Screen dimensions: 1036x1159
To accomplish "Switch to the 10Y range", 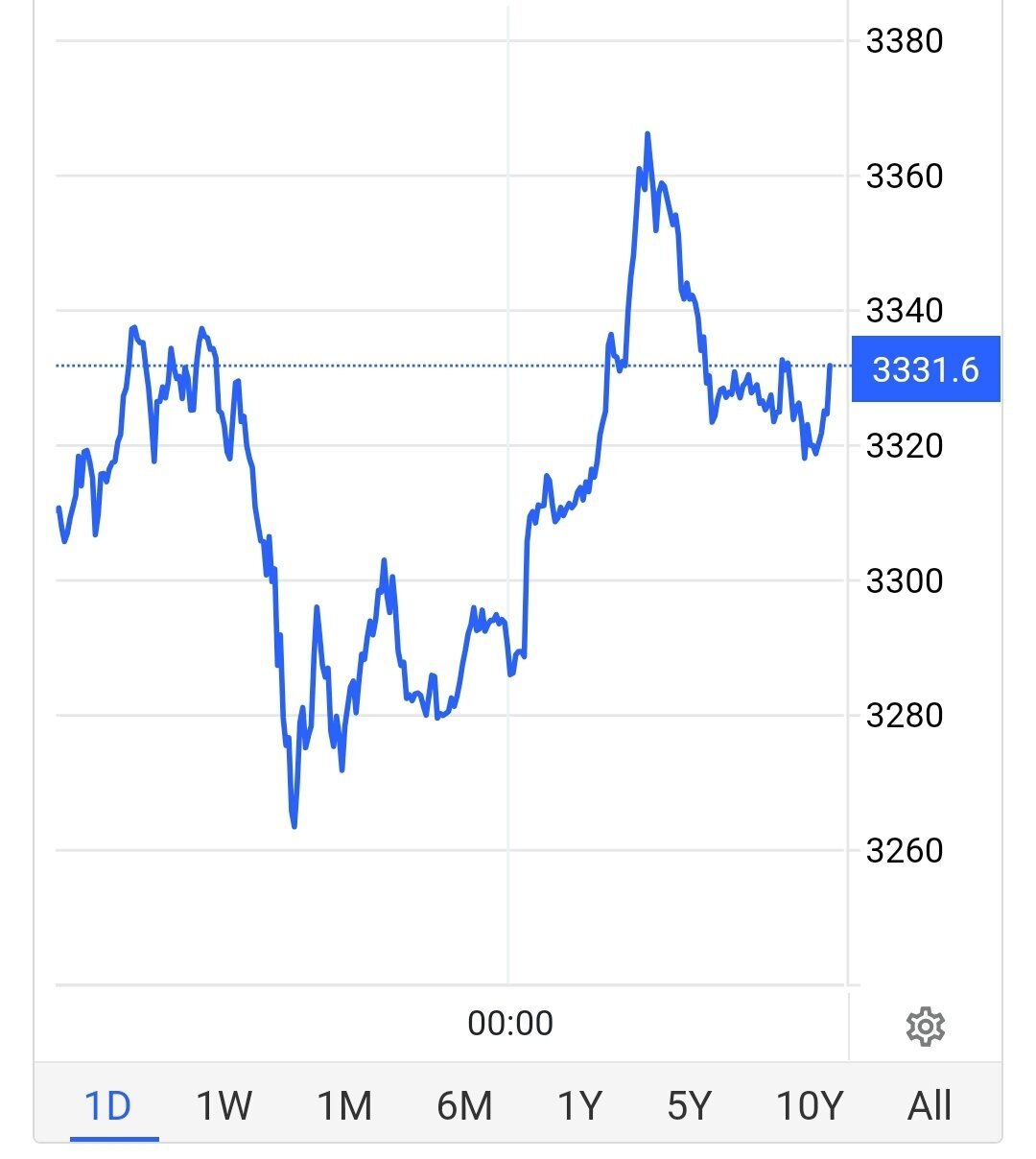I will pyautogui.click(x=809, y=1106).
